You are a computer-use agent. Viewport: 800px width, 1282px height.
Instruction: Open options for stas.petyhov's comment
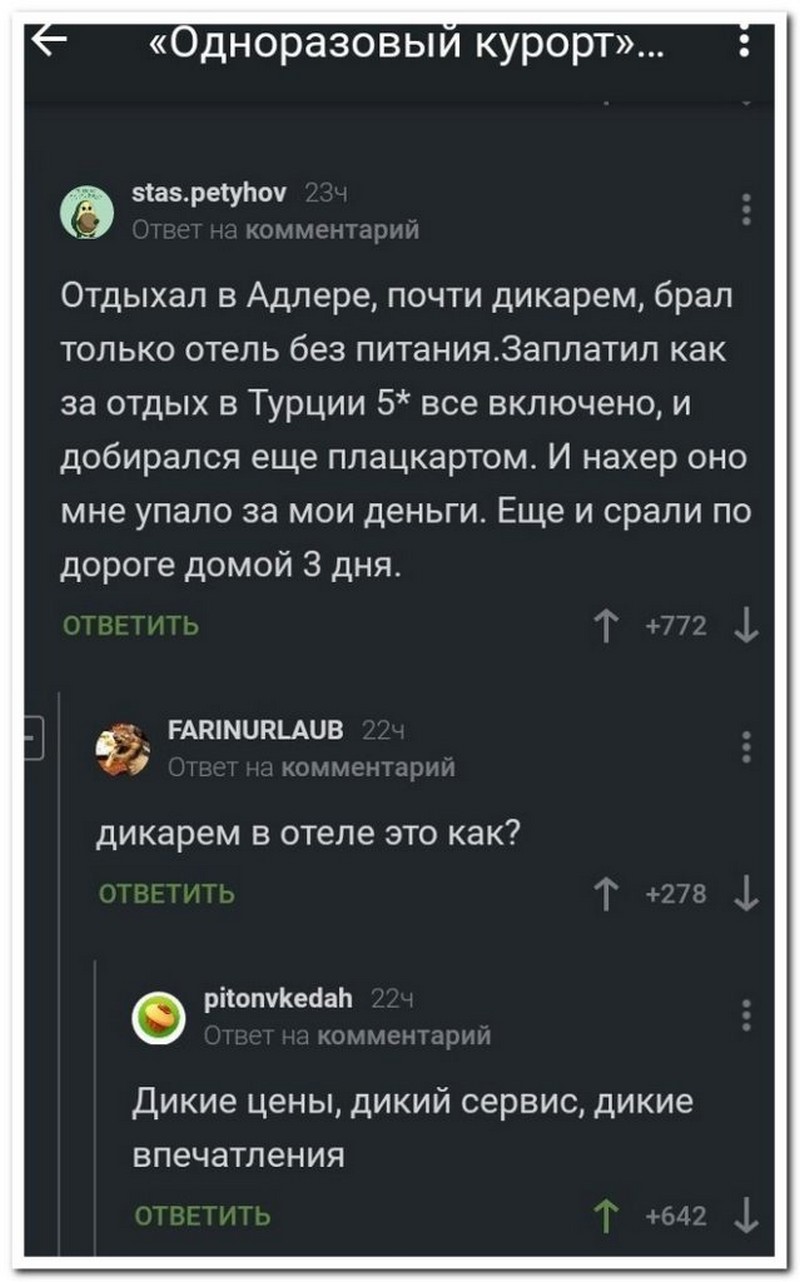[x=745, y=211]
